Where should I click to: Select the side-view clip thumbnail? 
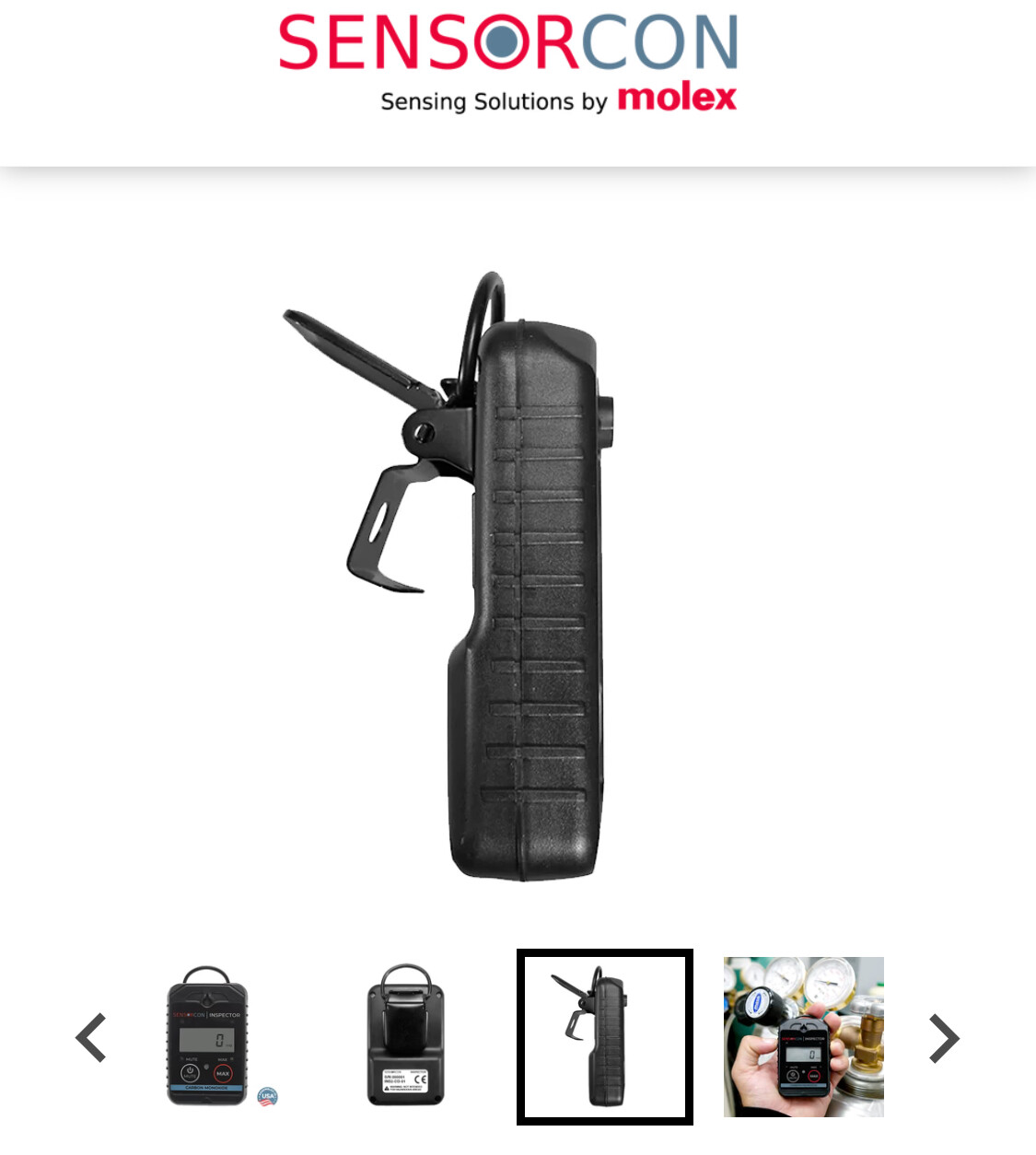point(604,1037)
